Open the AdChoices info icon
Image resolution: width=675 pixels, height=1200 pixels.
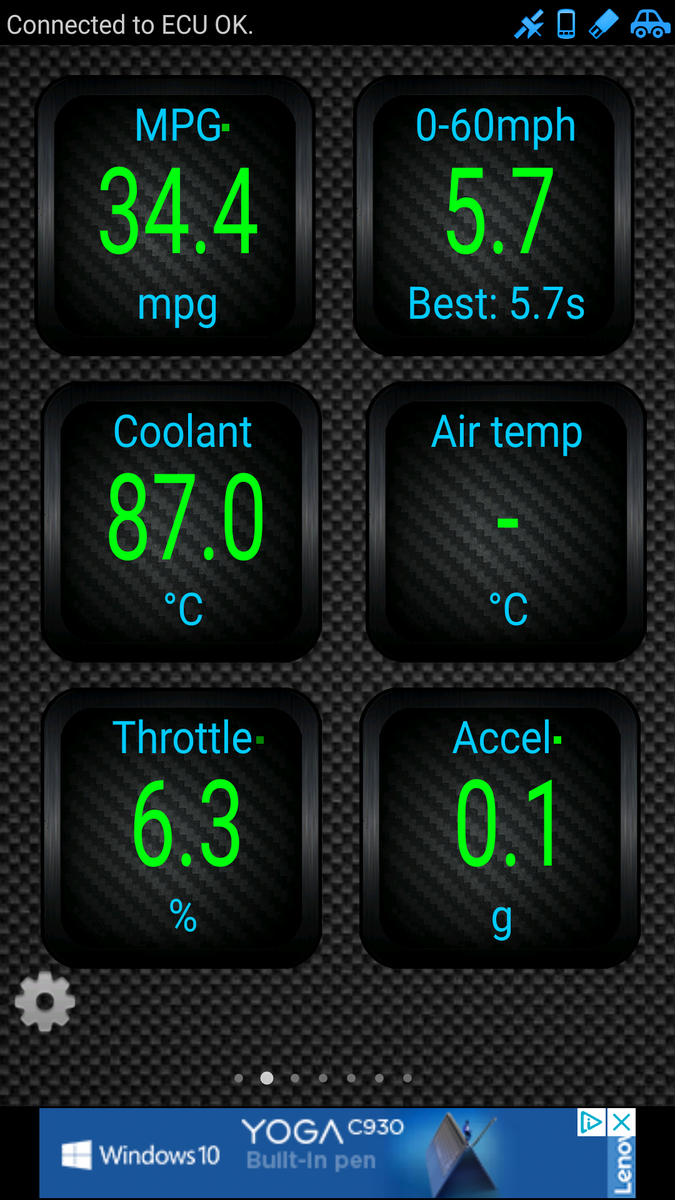[592, 1122]
